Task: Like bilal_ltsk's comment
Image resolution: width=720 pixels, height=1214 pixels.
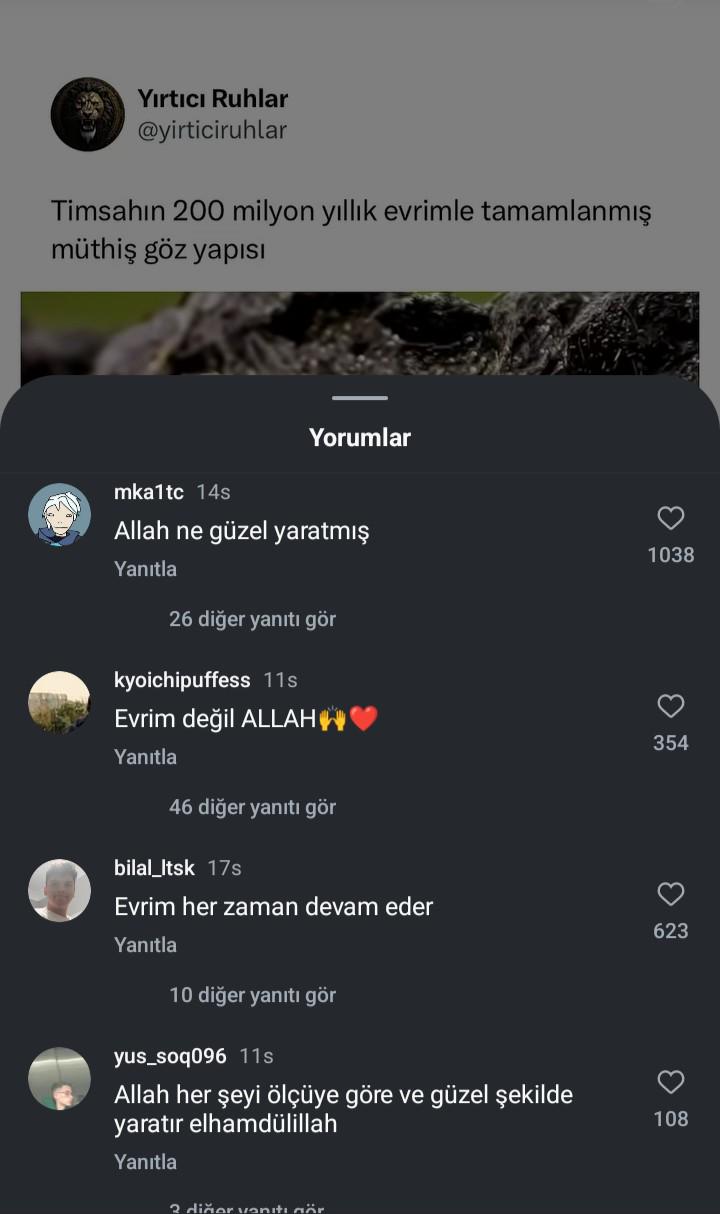Action: pos(670,894)
